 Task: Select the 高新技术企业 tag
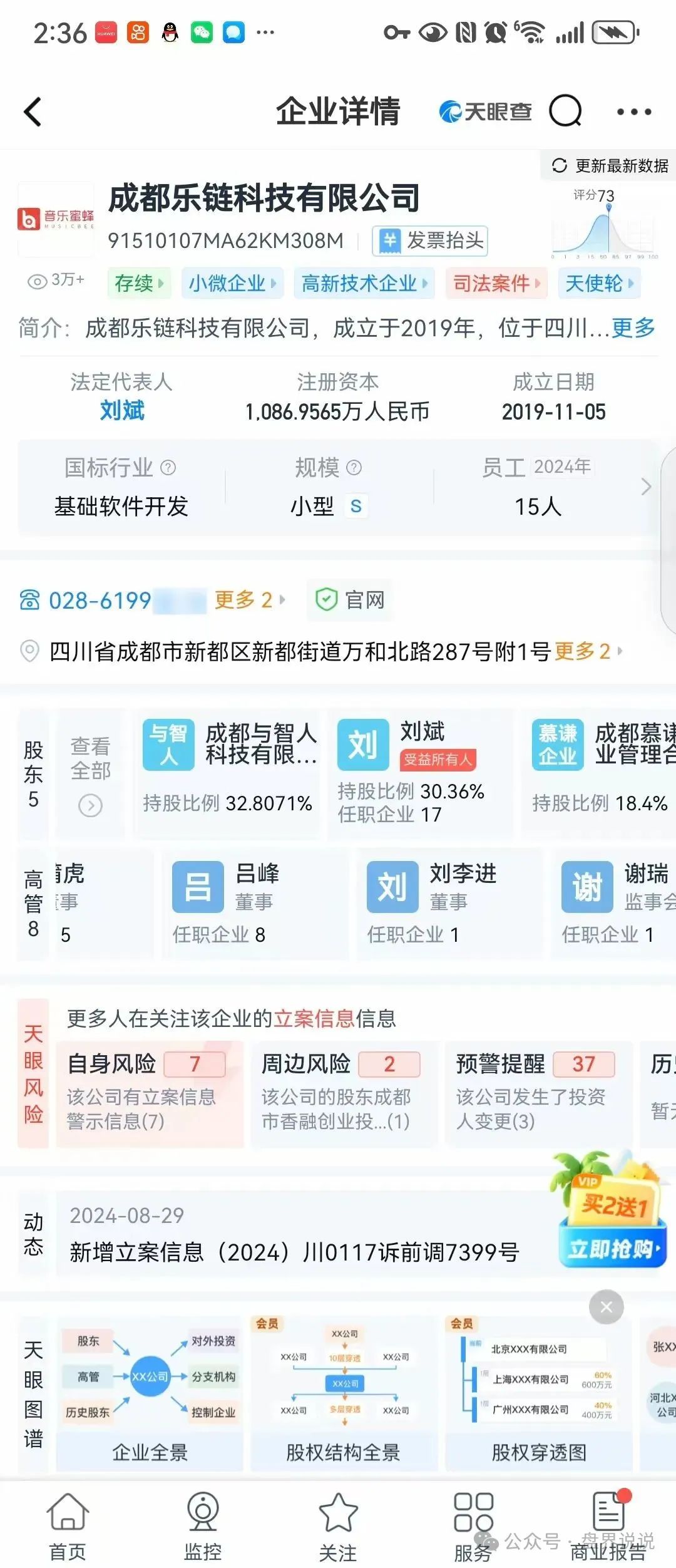point(364,284)
